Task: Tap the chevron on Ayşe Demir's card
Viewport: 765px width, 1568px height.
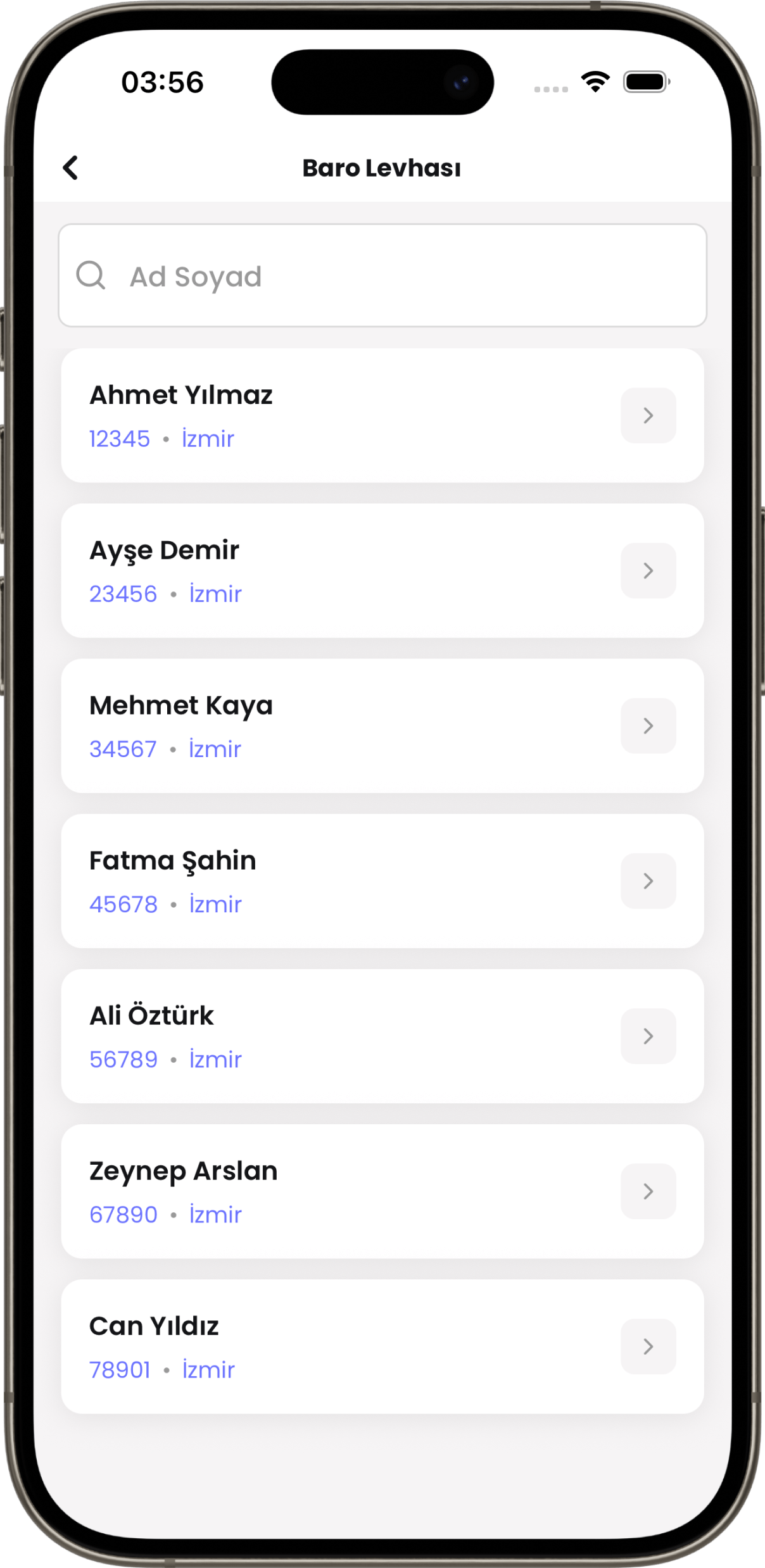Action: pyautogui.click(x=648, y=570)
